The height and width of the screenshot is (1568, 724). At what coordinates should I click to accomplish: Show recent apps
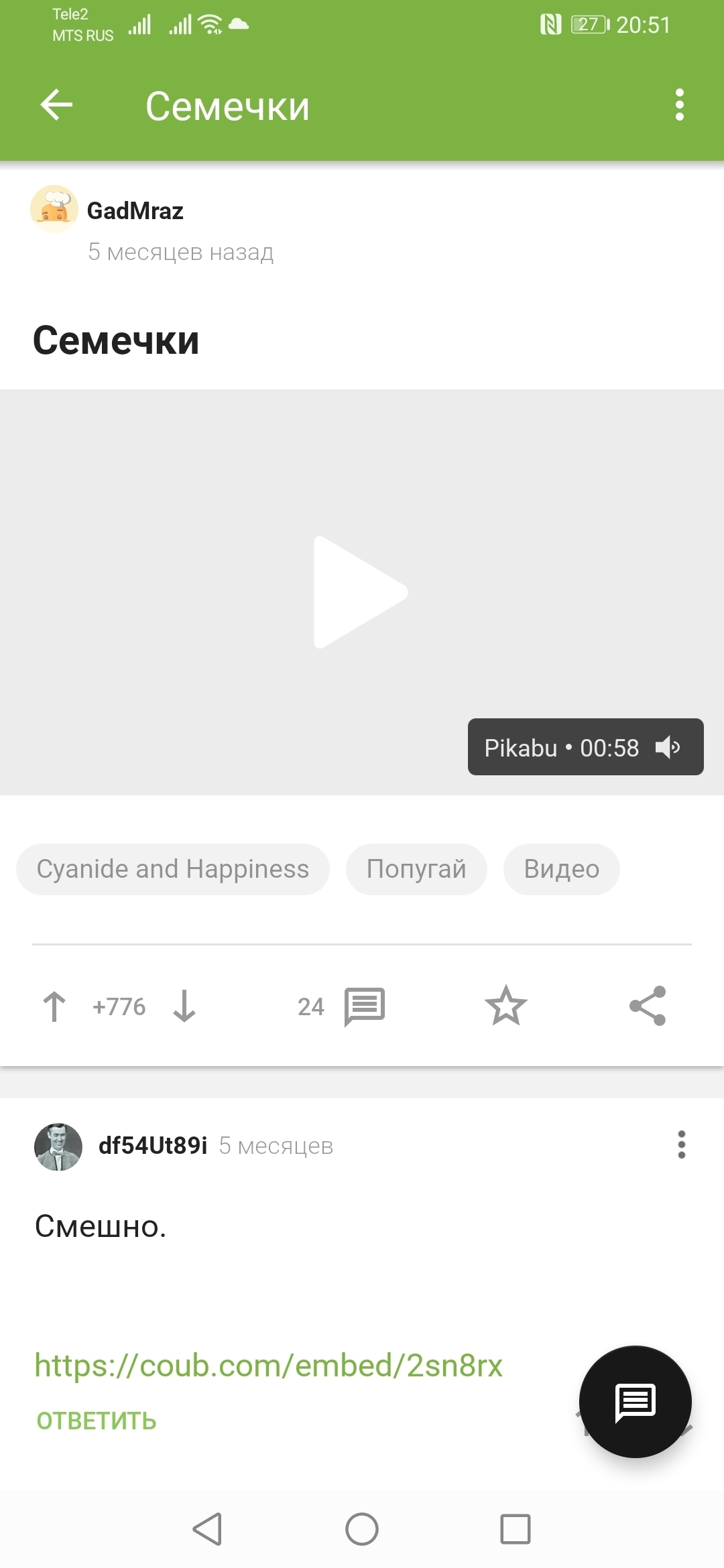click(x=516, y=1529)
